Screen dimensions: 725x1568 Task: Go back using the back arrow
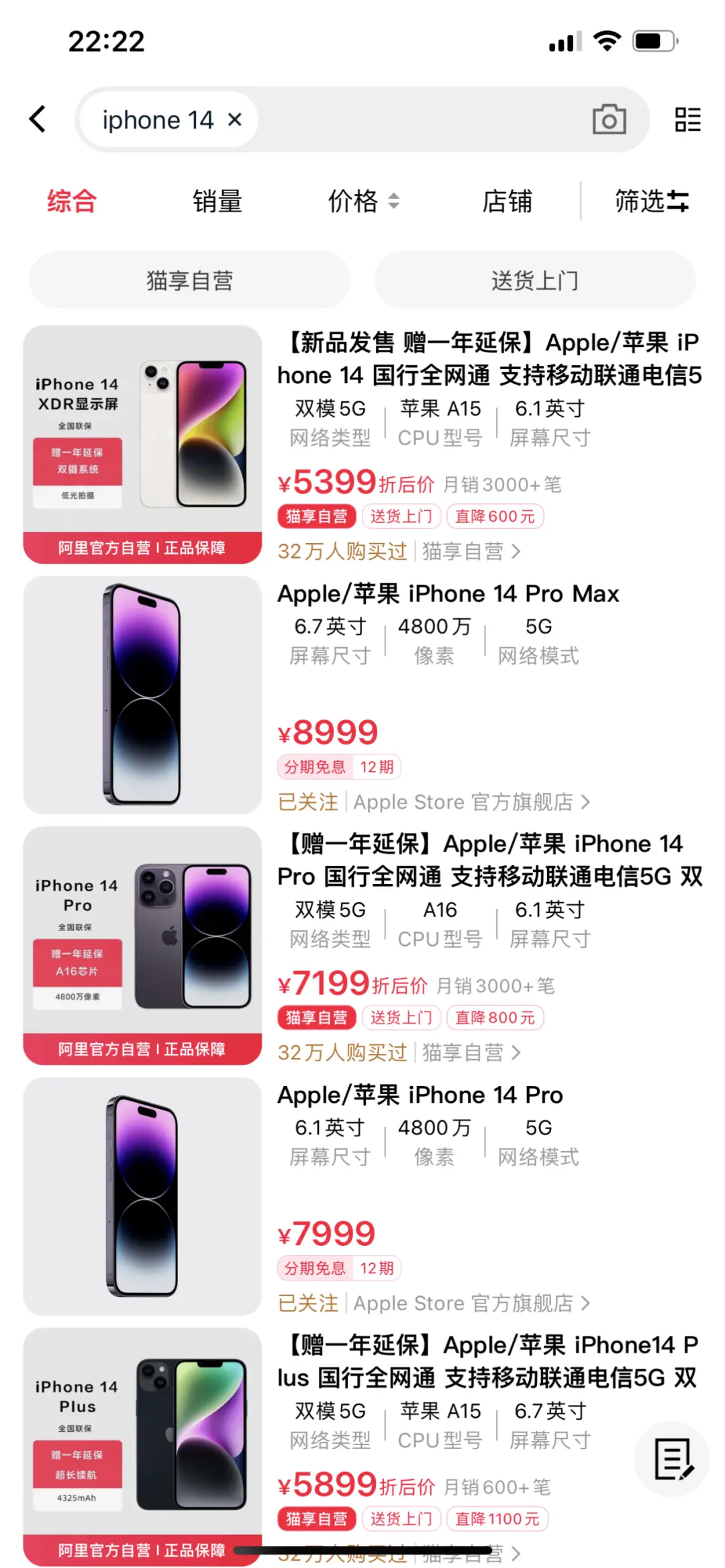pyautogui.click(x=38, y=119)
